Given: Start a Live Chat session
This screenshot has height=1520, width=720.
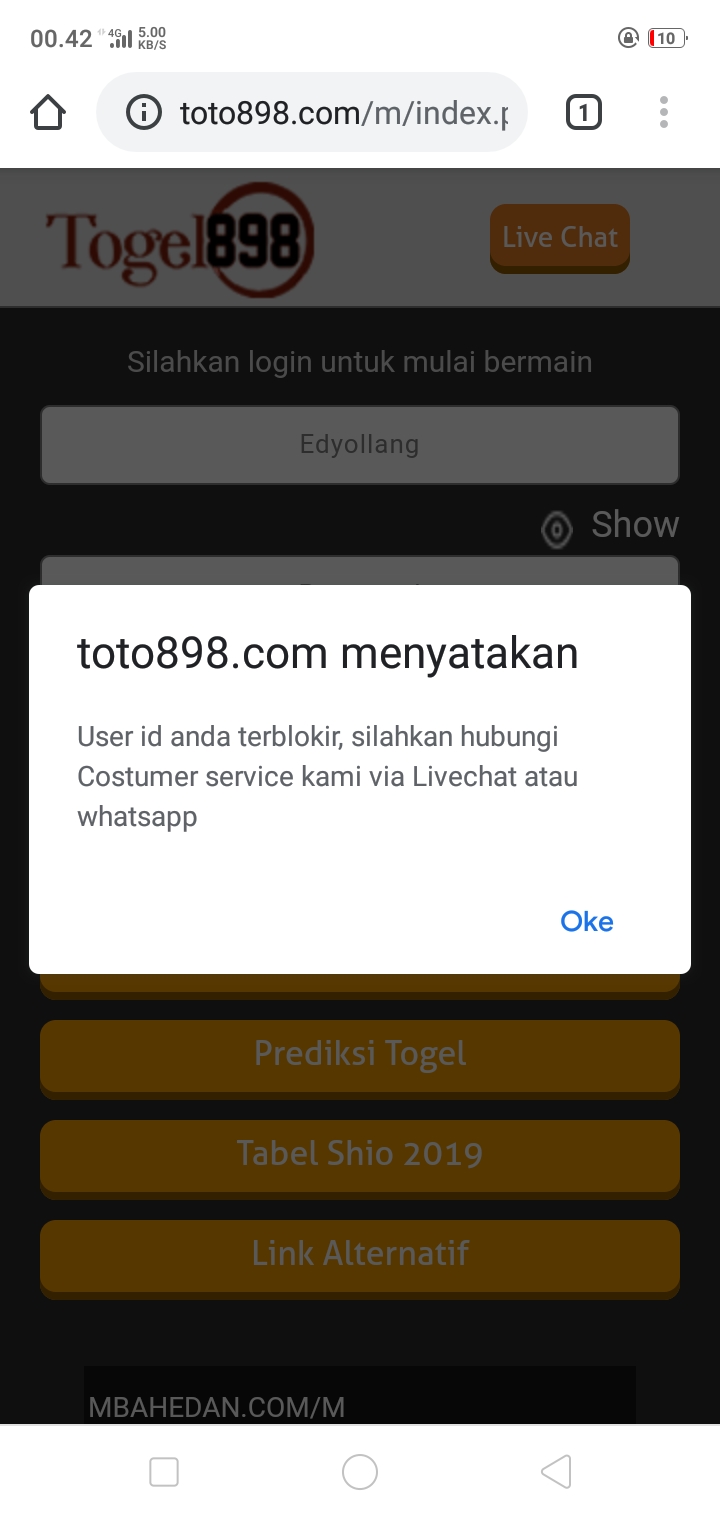Looking at the screenshot, I should 560,237.
